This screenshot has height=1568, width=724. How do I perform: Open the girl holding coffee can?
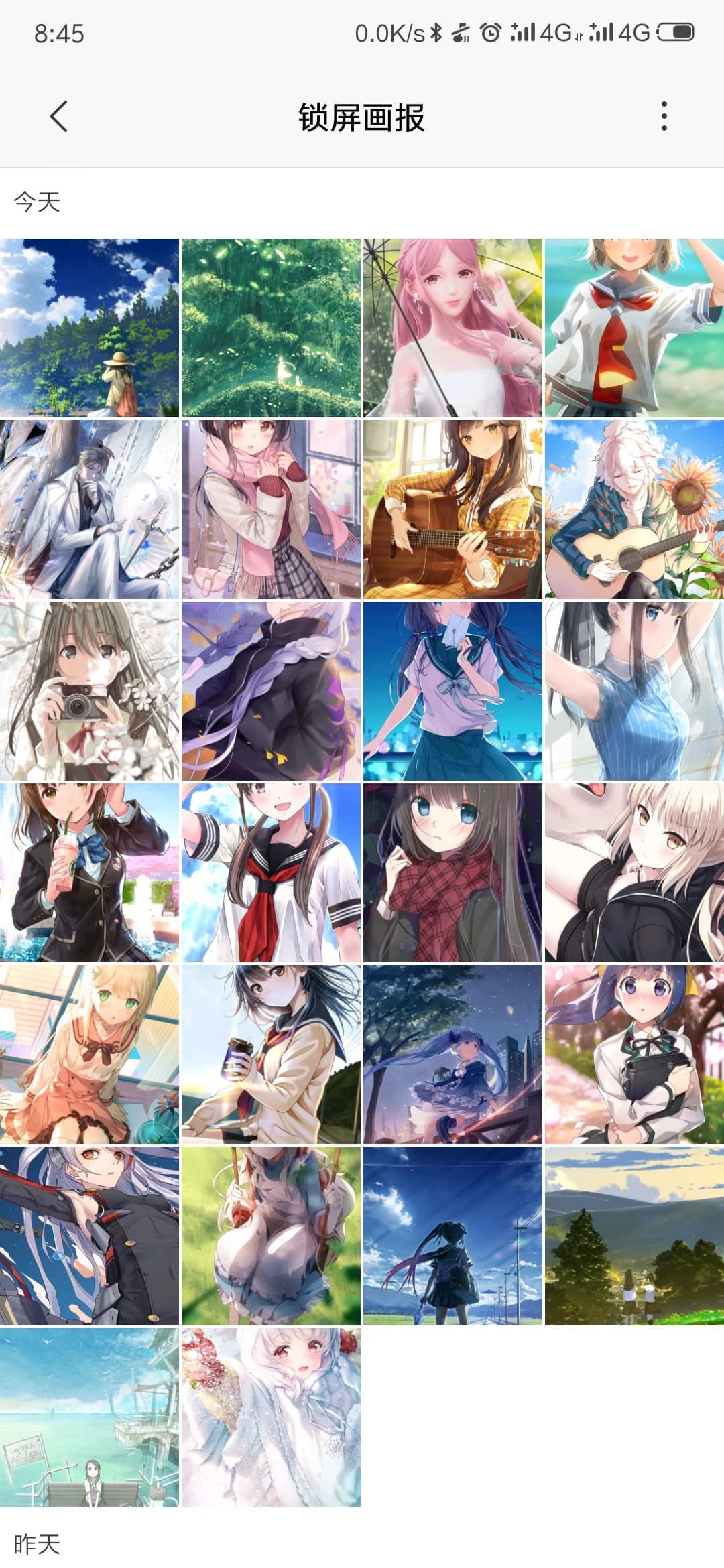point(271,1054)
